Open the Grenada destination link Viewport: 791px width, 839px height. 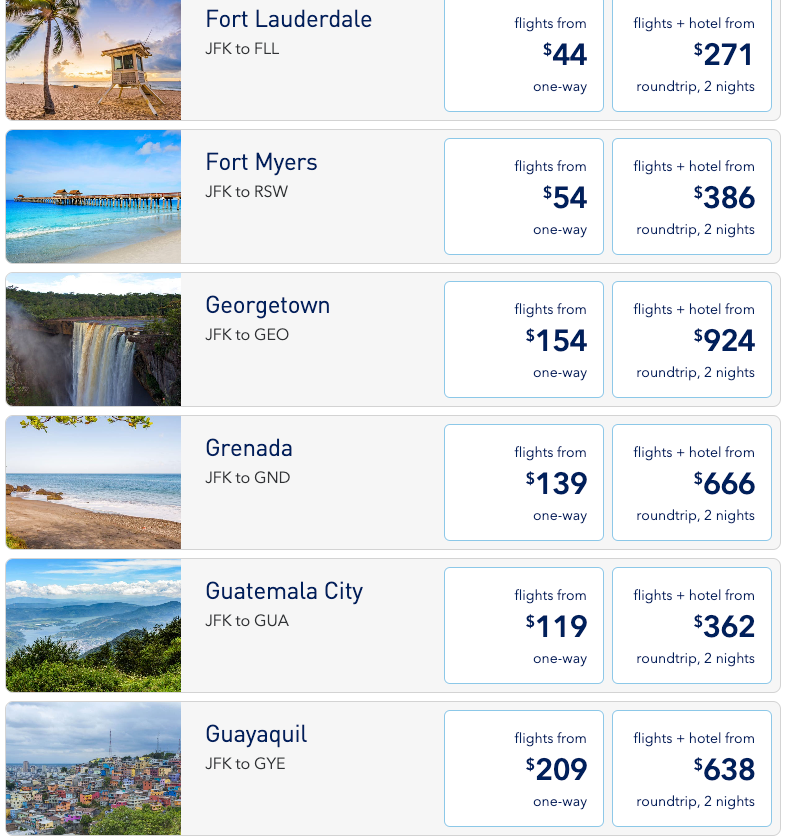tap(248, 448)
